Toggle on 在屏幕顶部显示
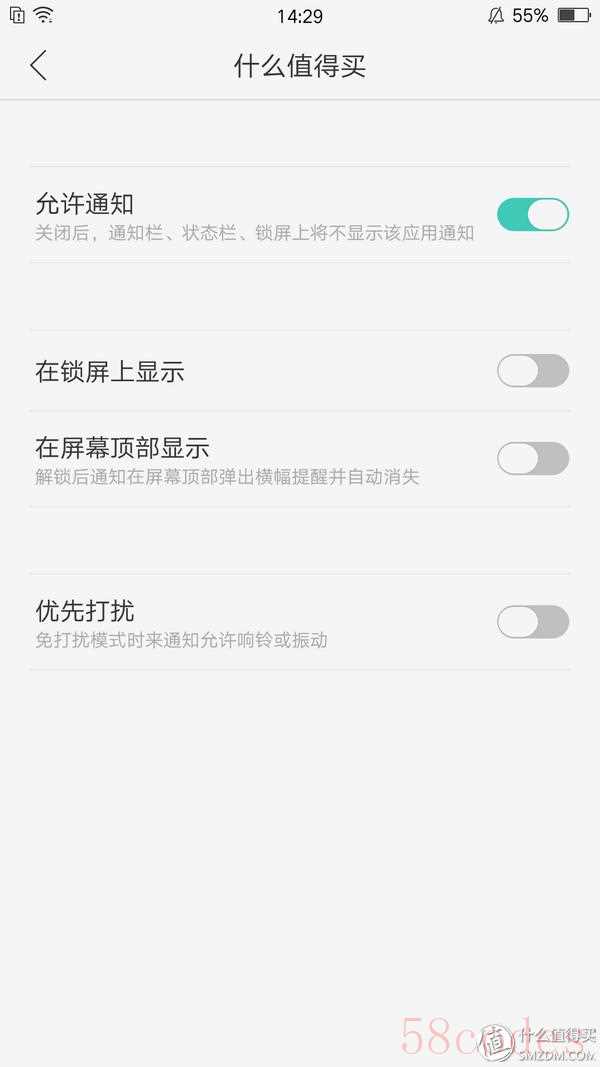 pyautogui.click(x=533, y=458)
